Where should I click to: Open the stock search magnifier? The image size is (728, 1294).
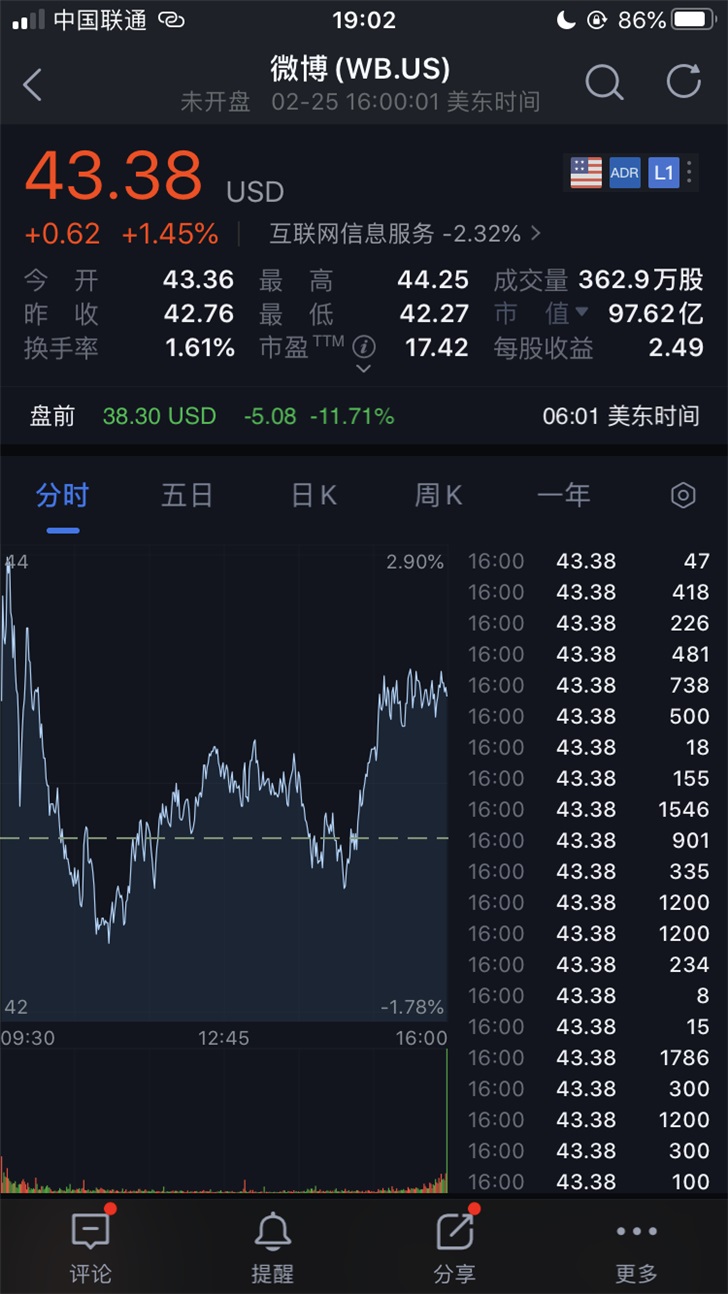click(604, 83)
